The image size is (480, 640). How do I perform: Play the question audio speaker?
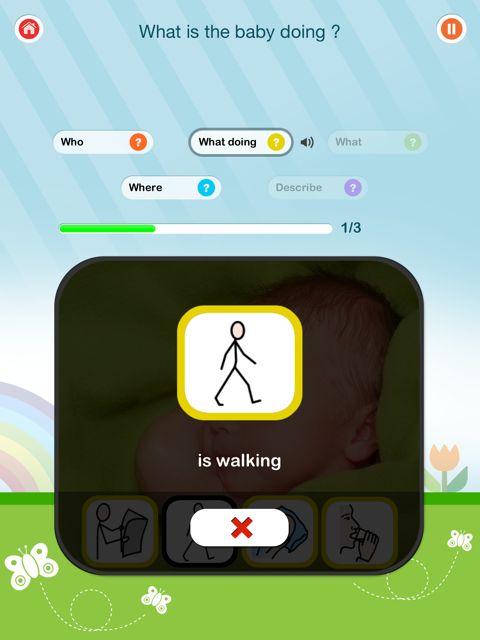coord(307,142)
